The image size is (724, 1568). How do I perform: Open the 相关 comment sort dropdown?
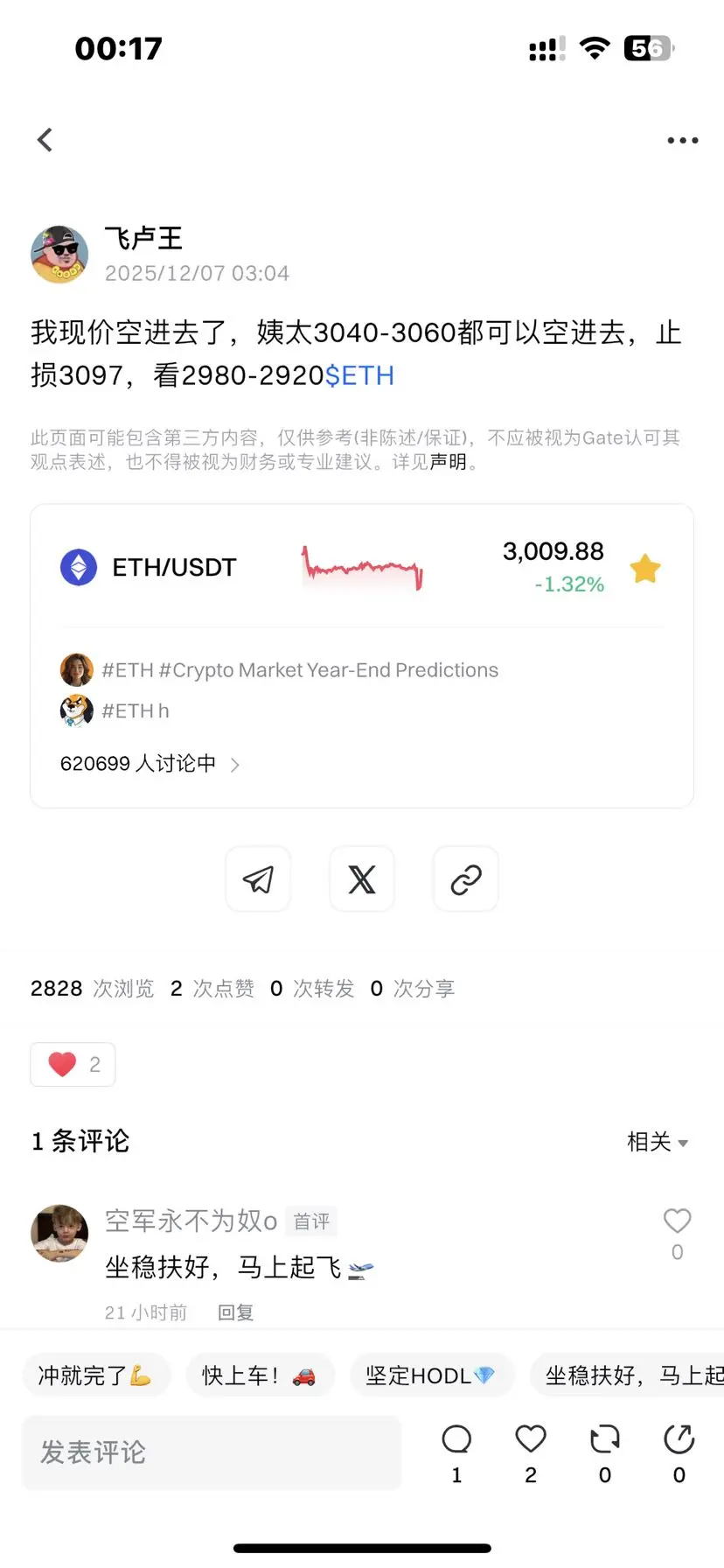658,1142
